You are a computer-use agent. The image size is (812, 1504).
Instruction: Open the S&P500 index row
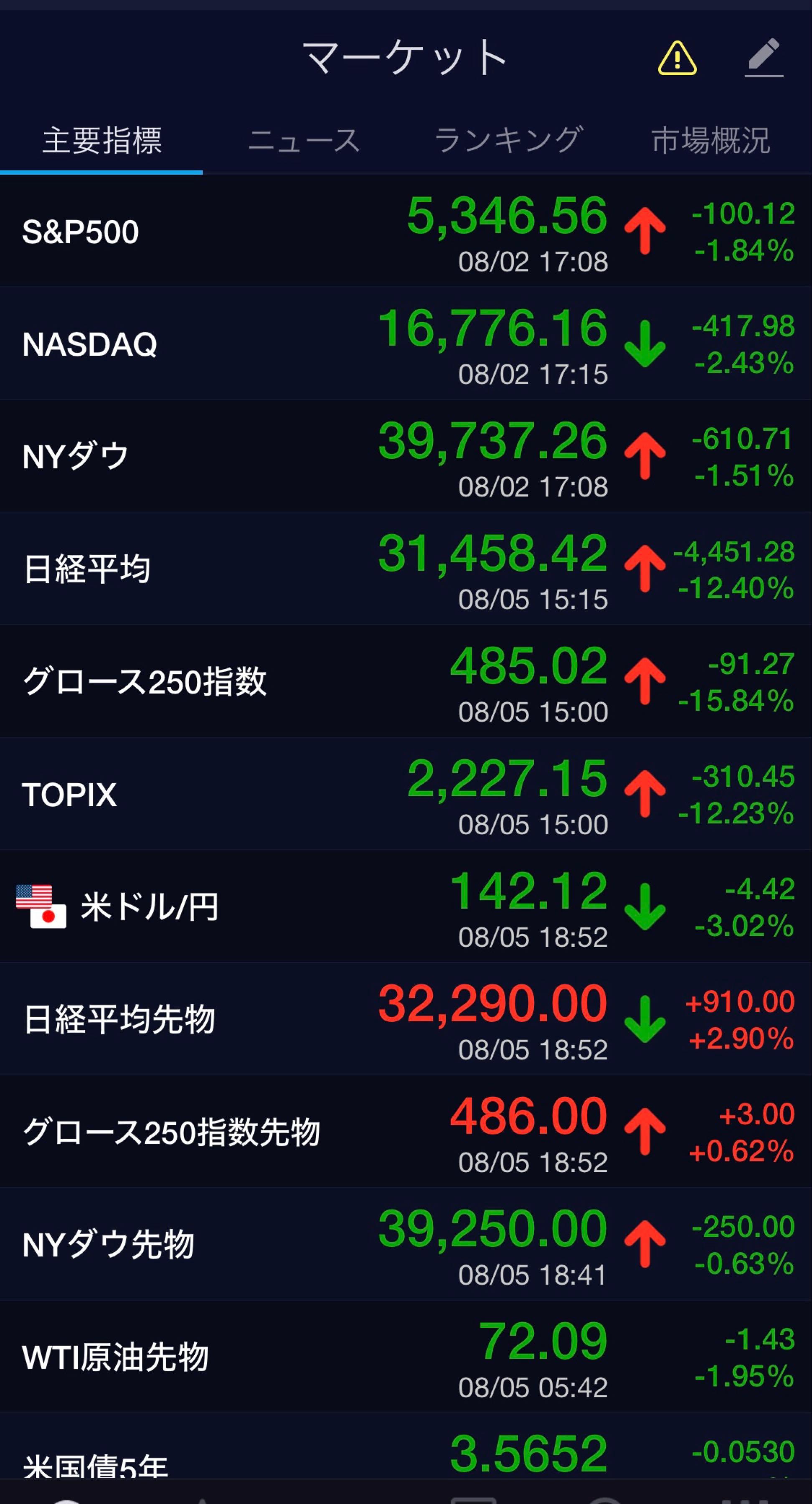pyautogui.click(x=406, y=231)
